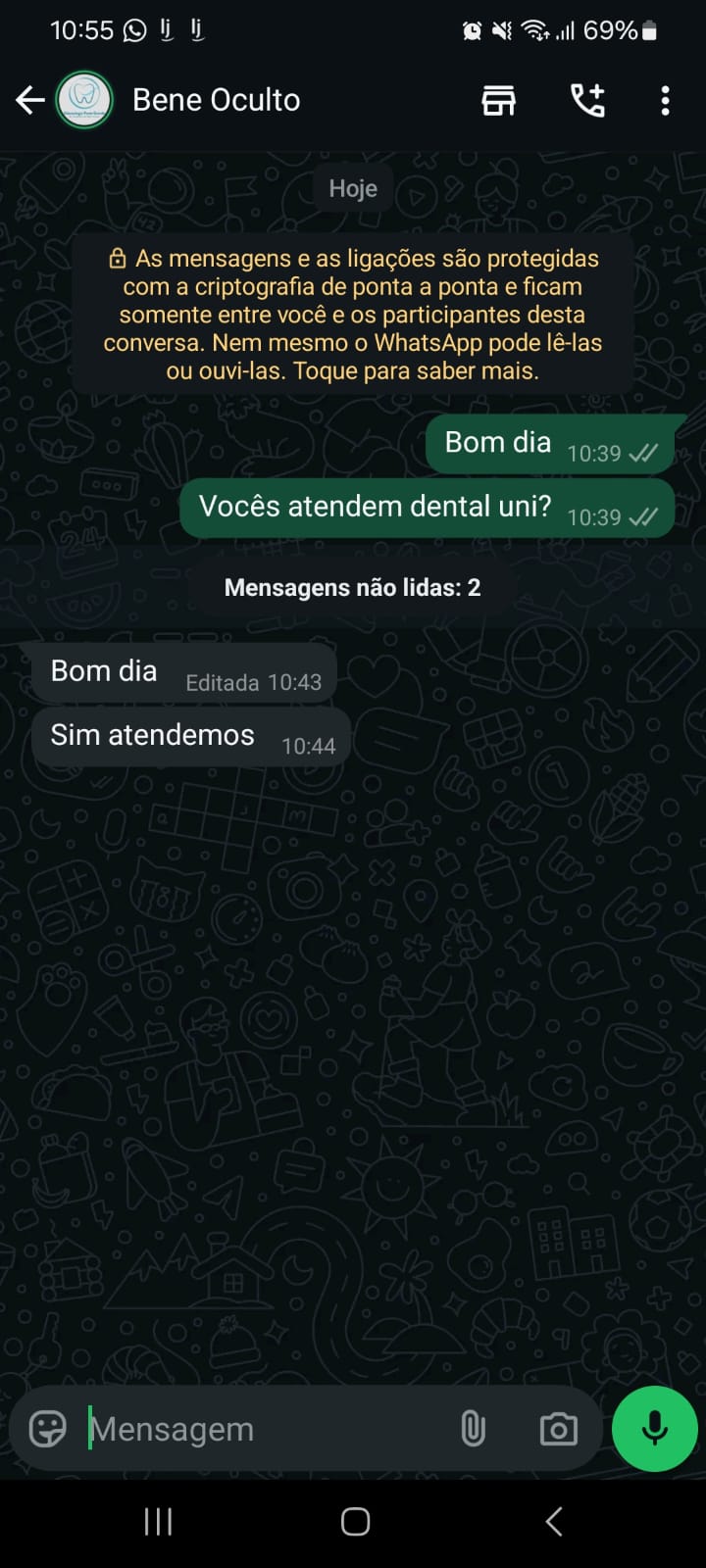Focus the Mensagem text field
The height and width of the screenshot is (1568, 706).
pos(265,1429)
